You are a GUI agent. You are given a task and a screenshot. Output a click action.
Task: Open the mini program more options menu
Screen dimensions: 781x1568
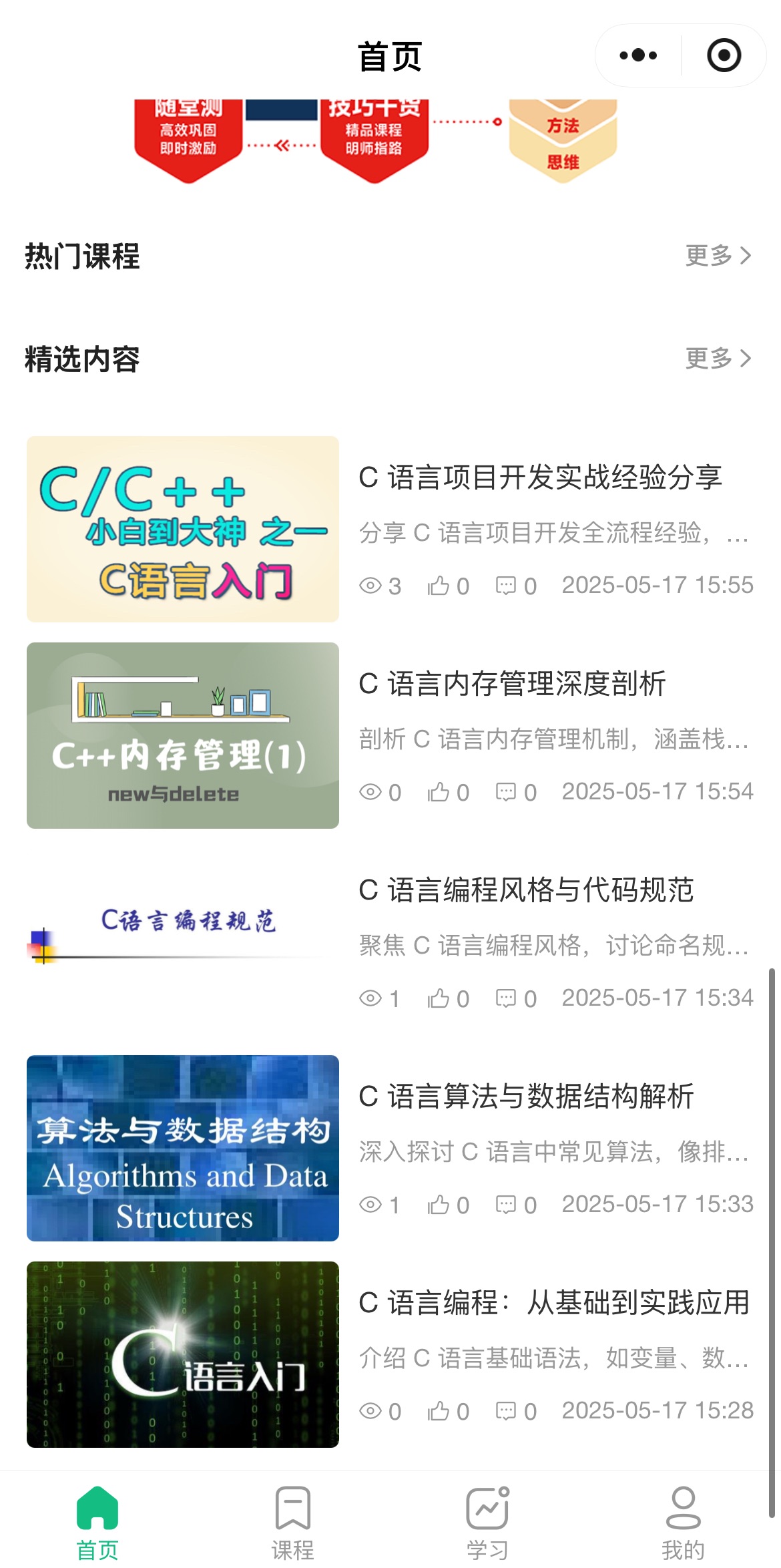click(638, 55)
